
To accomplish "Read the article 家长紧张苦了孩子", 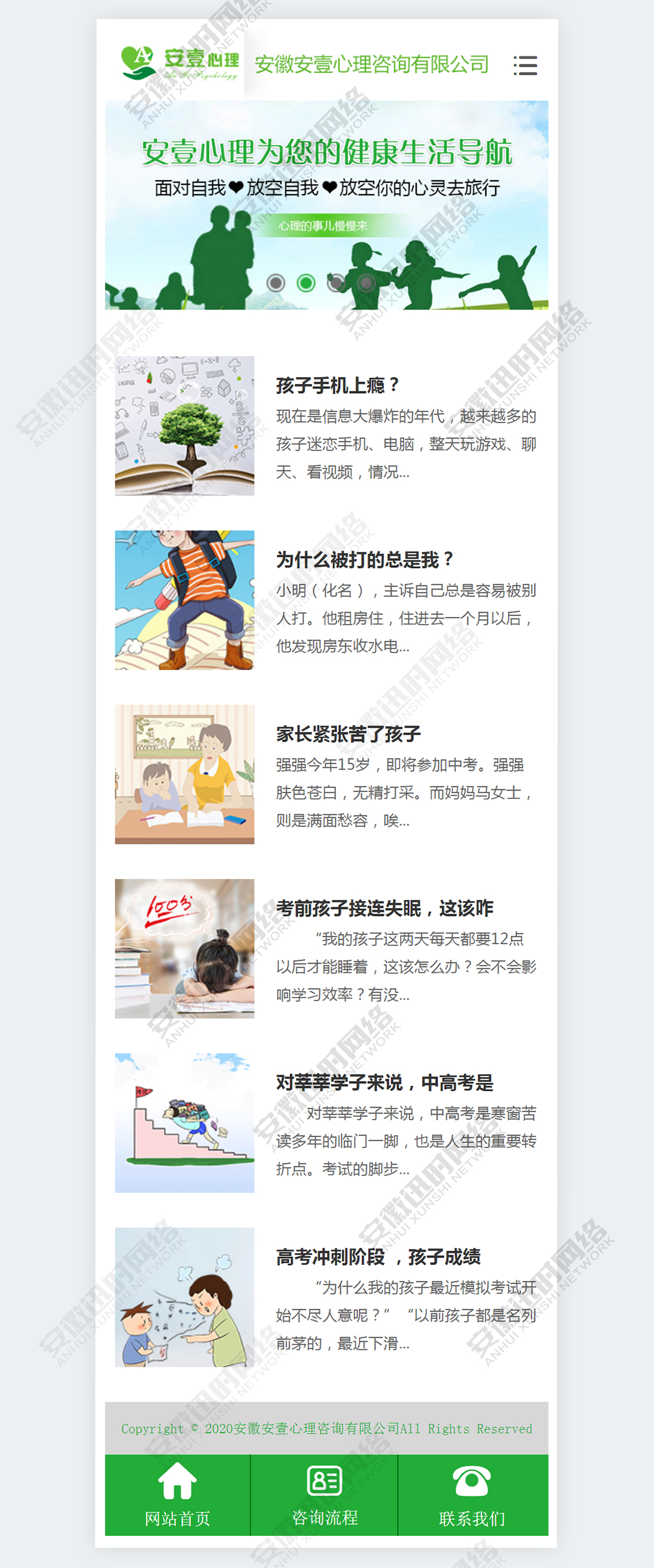I will [x=348, y=734].
